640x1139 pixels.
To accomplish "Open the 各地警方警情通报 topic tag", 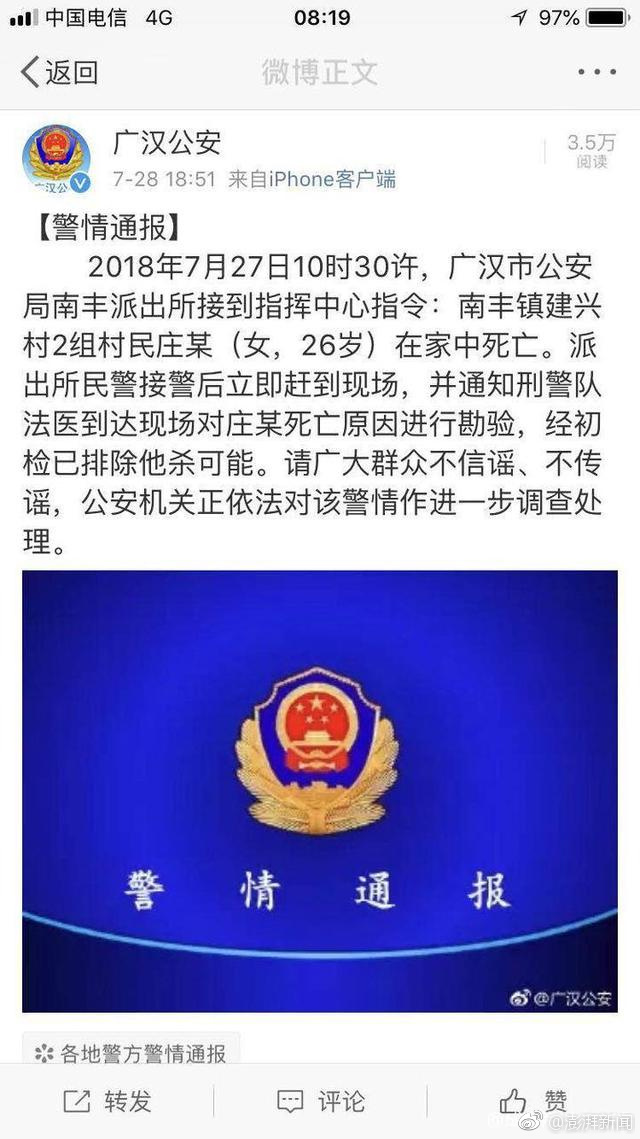I will pos(132,1052).
